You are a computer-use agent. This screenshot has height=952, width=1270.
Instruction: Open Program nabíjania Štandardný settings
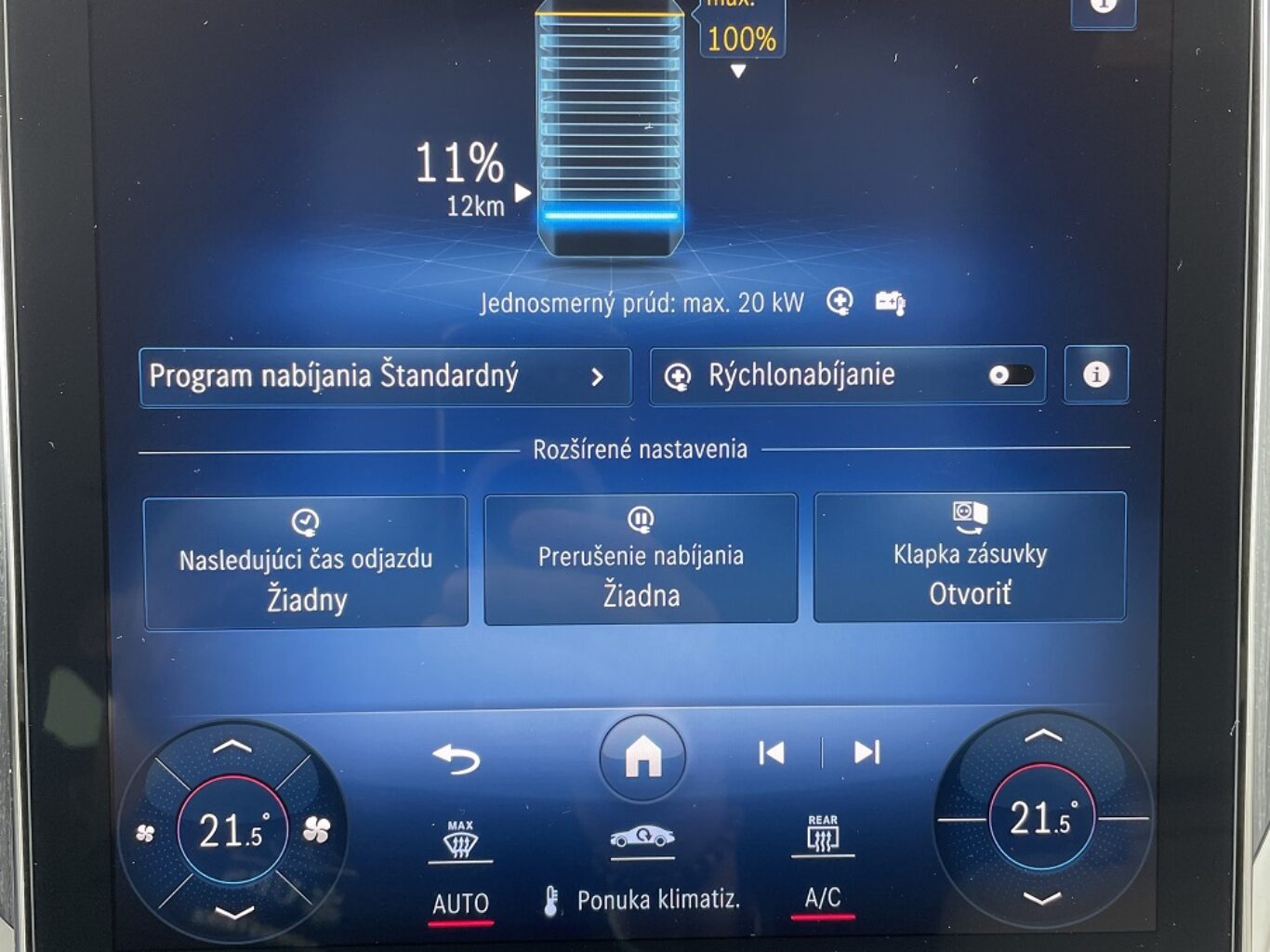tap(385, 377)
